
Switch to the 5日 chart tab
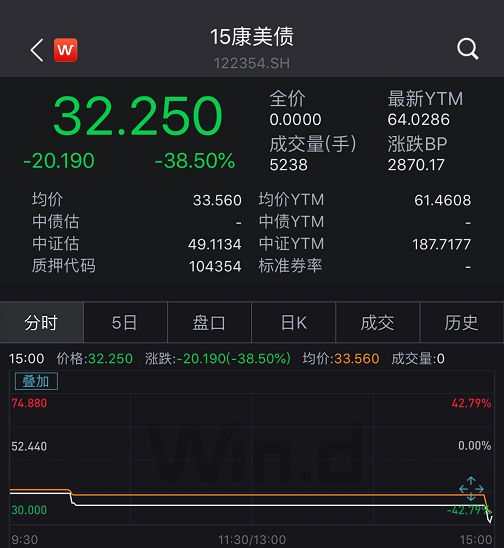(125, 322)
